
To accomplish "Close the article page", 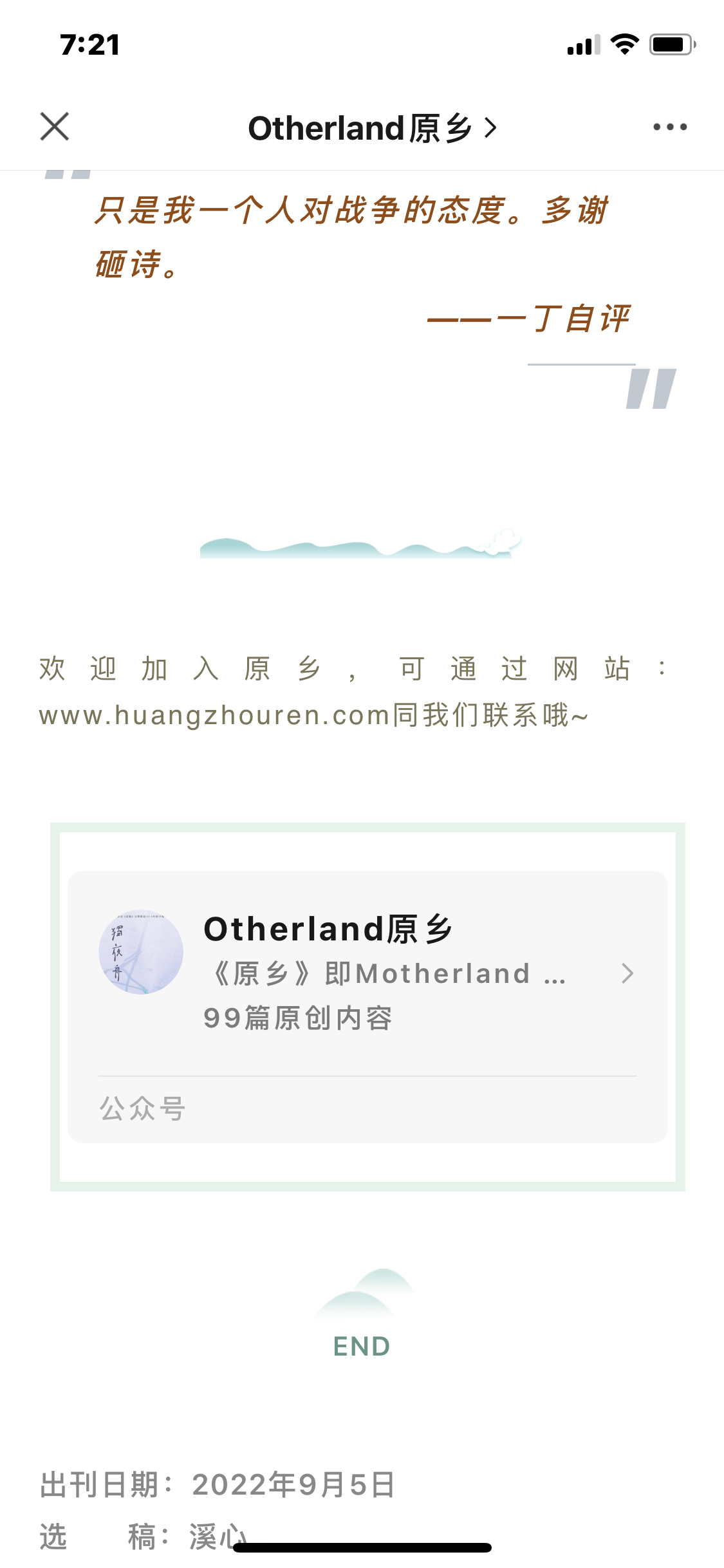I will 55,127.
